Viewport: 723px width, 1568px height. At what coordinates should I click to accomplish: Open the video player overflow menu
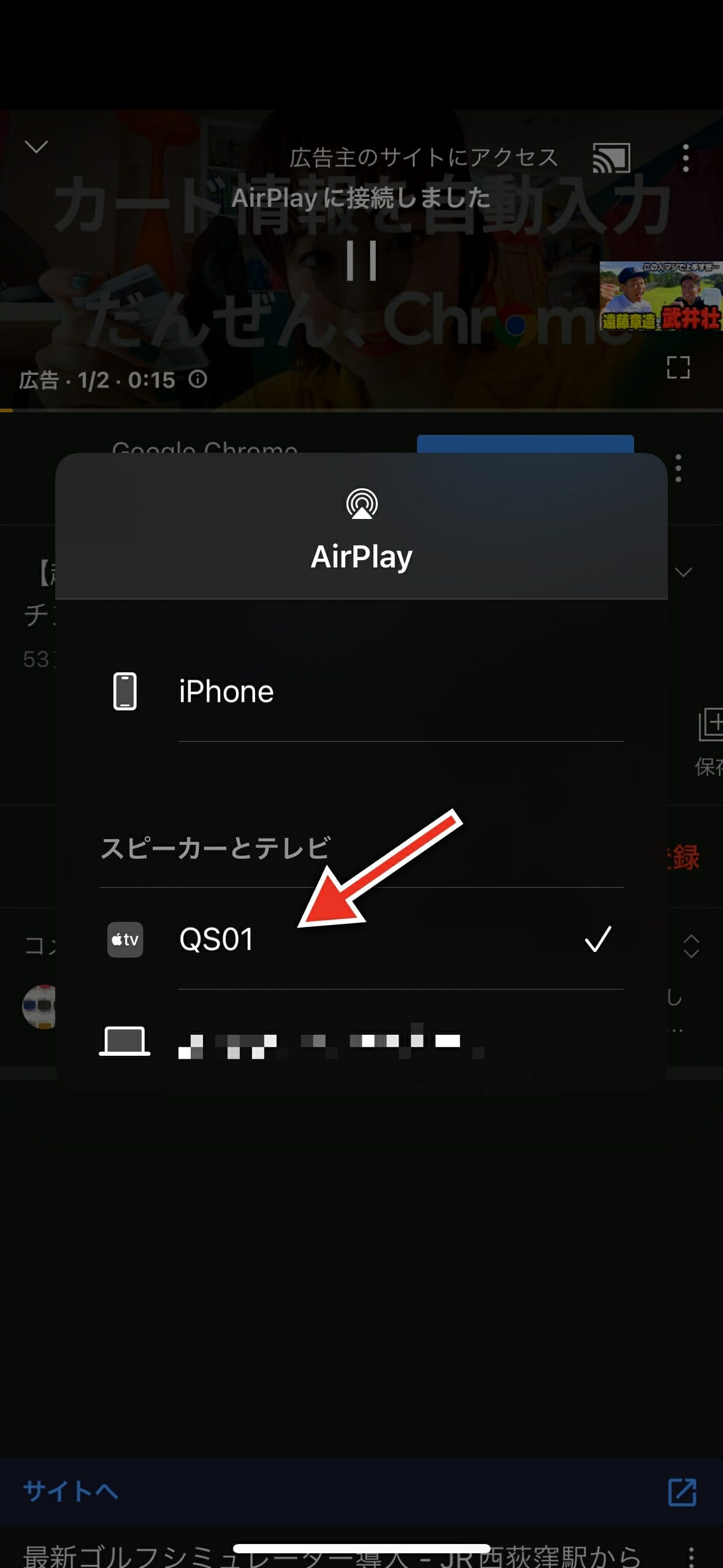(x=686, y=158)
